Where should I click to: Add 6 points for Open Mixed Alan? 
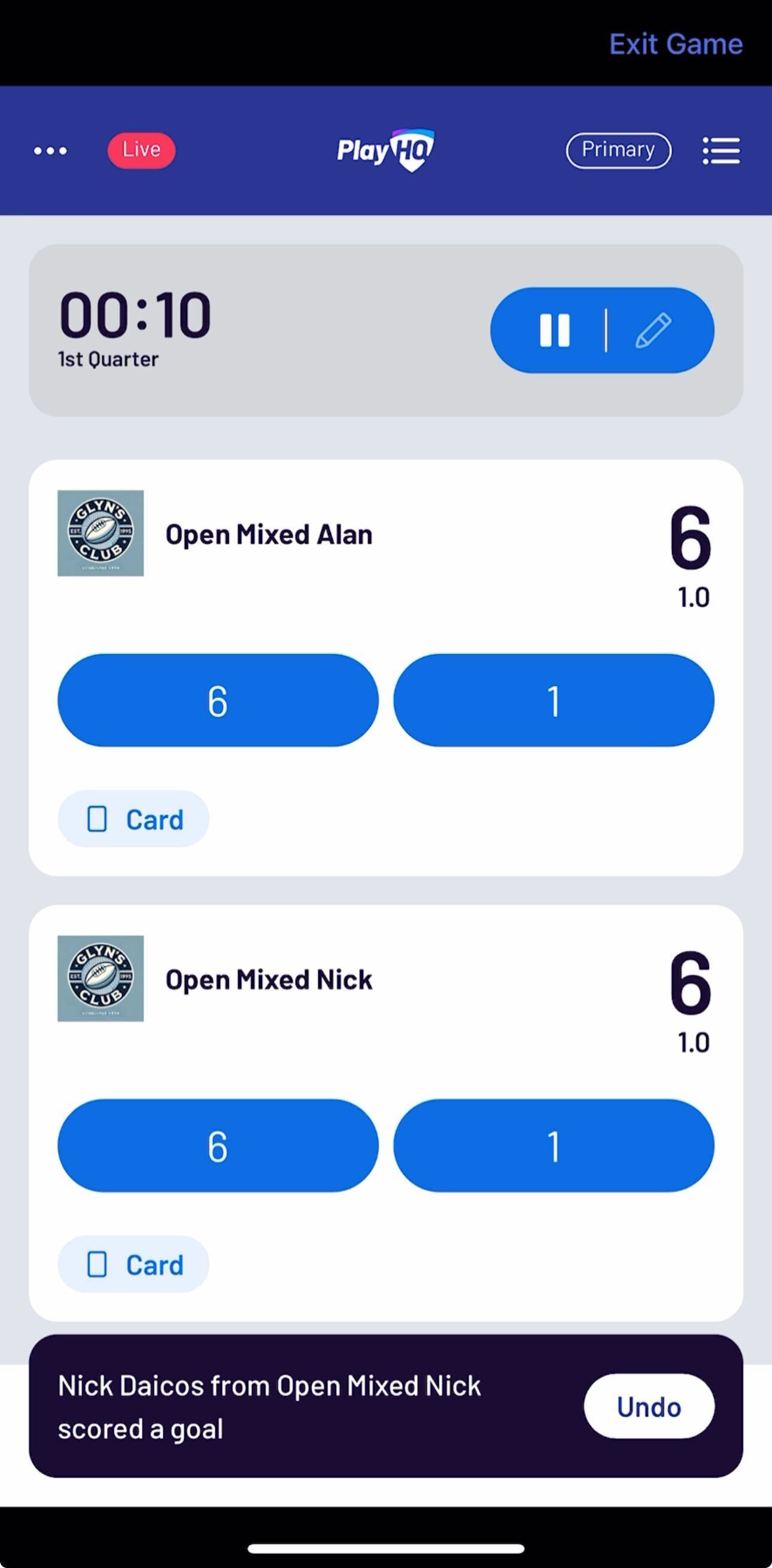(218, 700)
